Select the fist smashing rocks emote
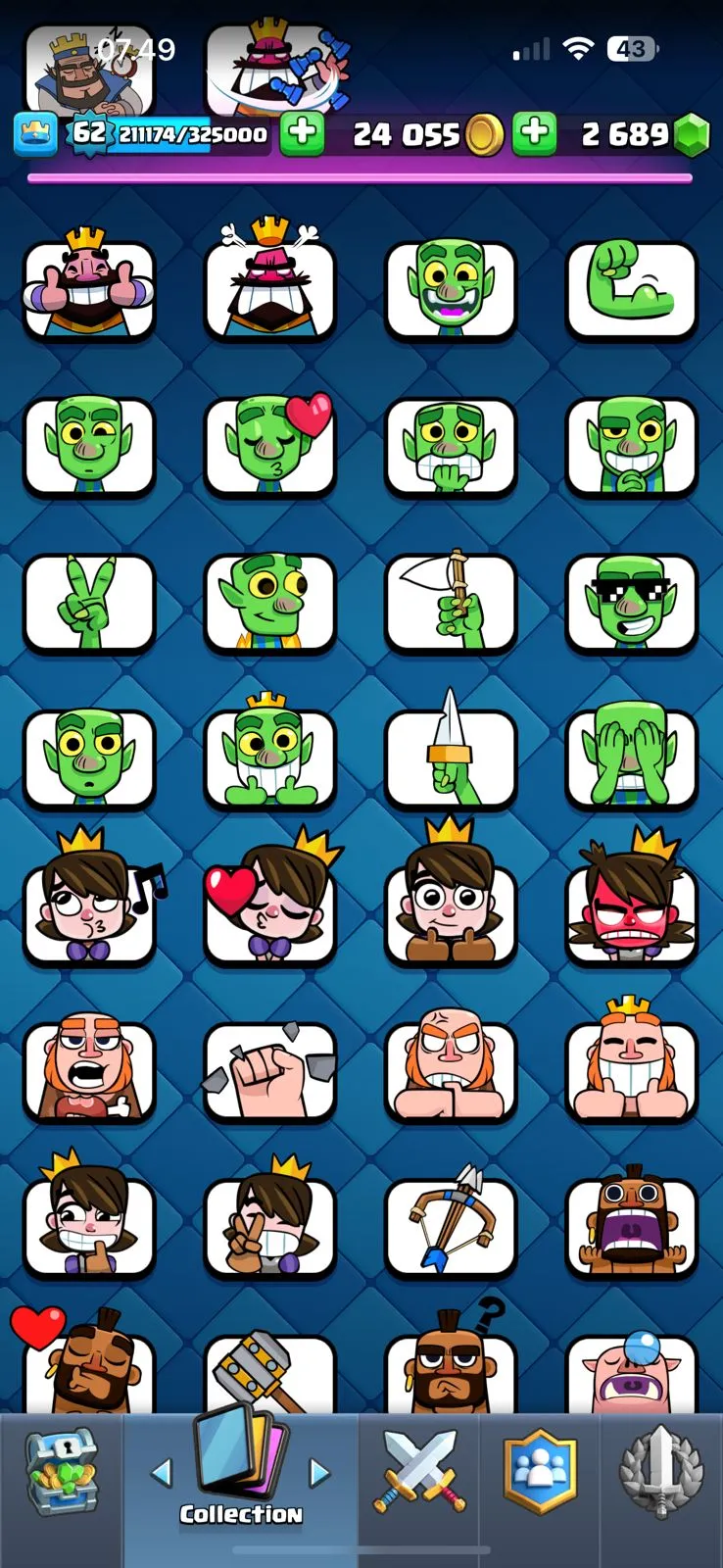723x1568 pixels. tap(269, 1070)
